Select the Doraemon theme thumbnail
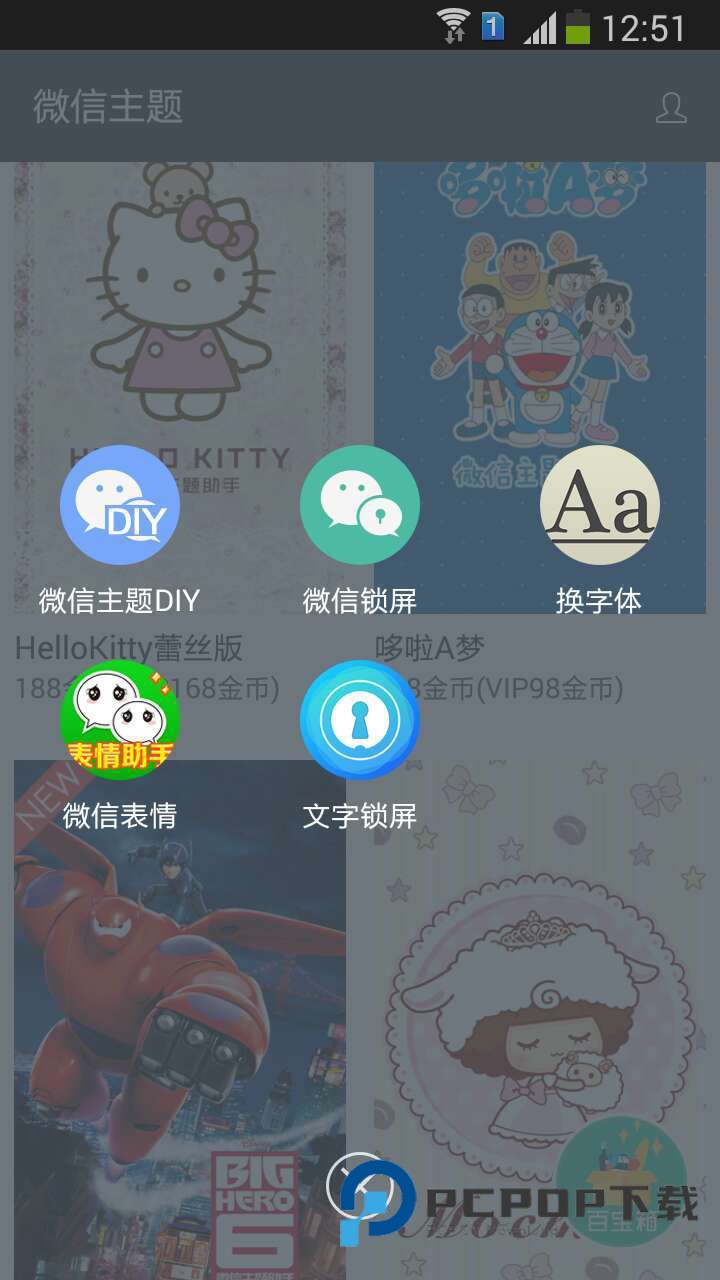The height and width of the screenshot is (1280, 720). [540, 300]
